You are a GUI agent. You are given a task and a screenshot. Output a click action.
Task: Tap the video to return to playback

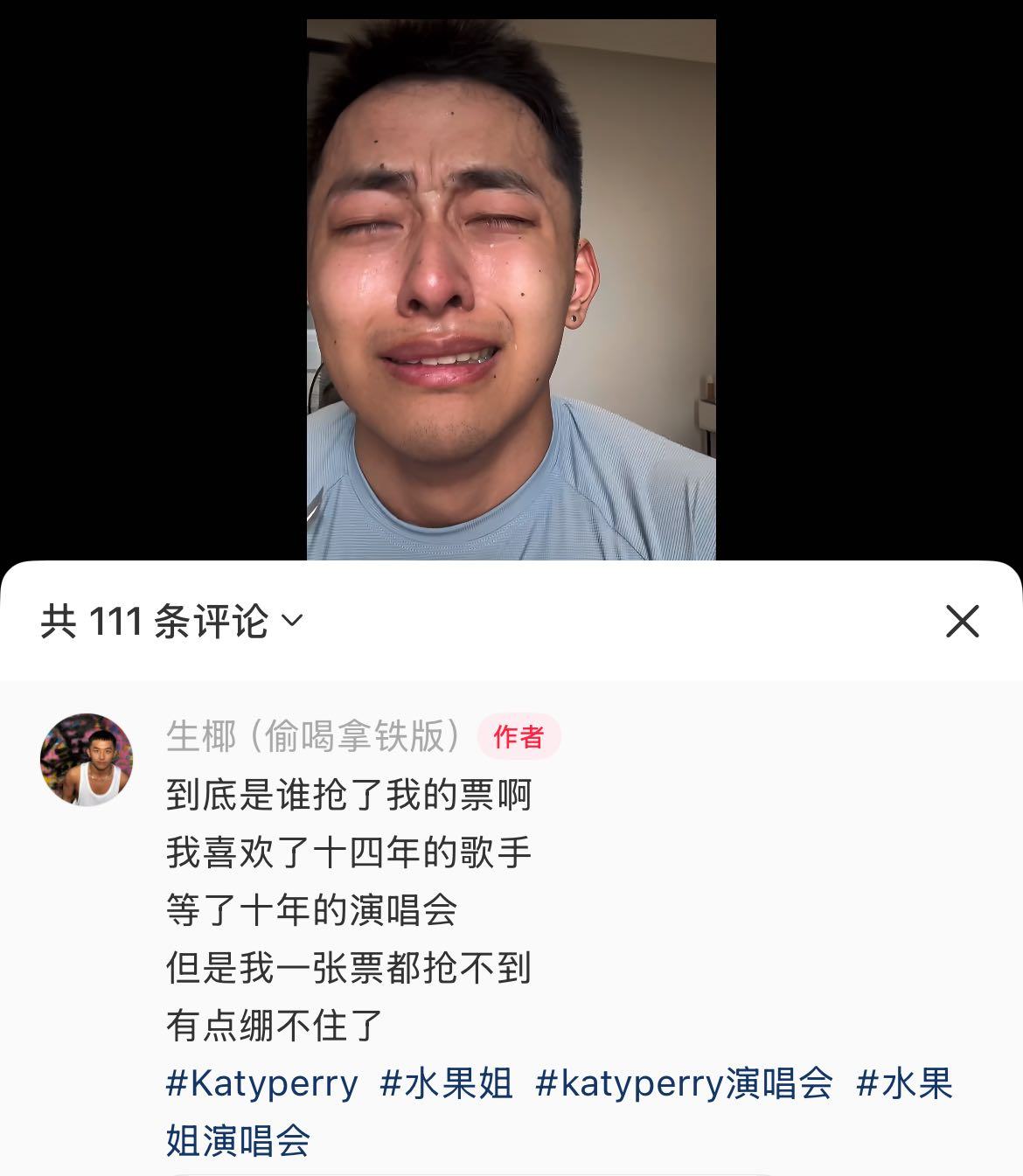click(511, 289)
